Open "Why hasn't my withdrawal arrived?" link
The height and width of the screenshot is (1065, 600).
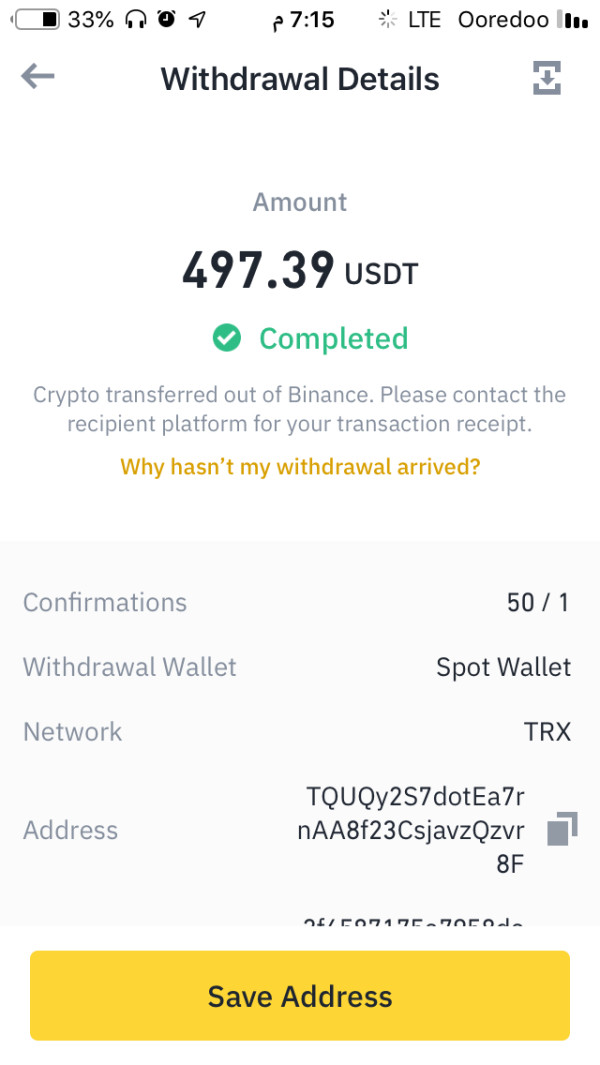pyautogui.click(x=300, y=467)
